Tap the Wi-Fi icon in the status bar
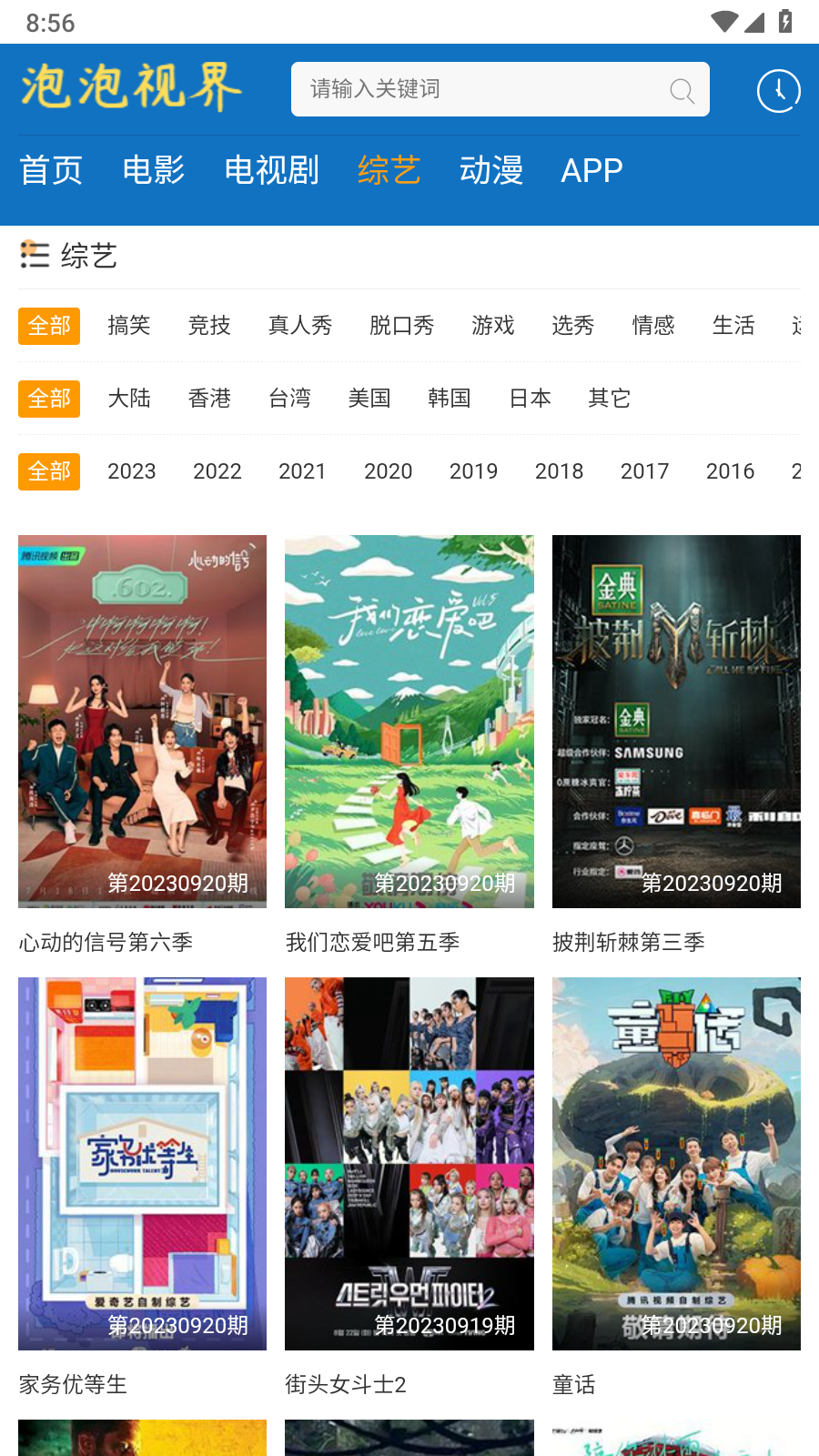 723,22
